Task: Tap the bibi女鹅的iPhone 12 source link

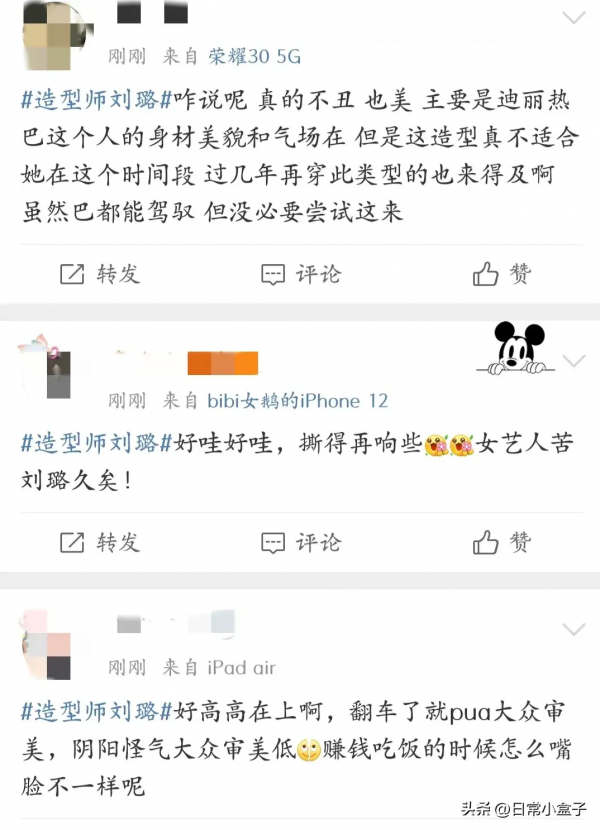Action: (297, 401)
